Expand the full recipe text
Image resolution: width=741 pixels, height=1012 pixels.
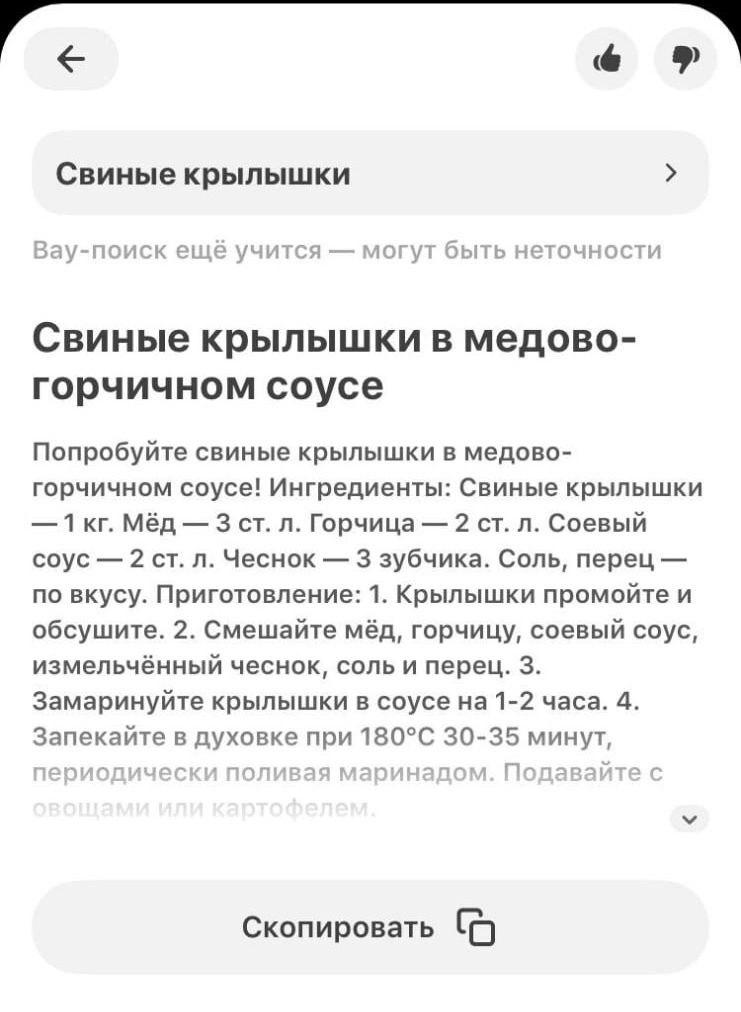(x=690, y=819)
